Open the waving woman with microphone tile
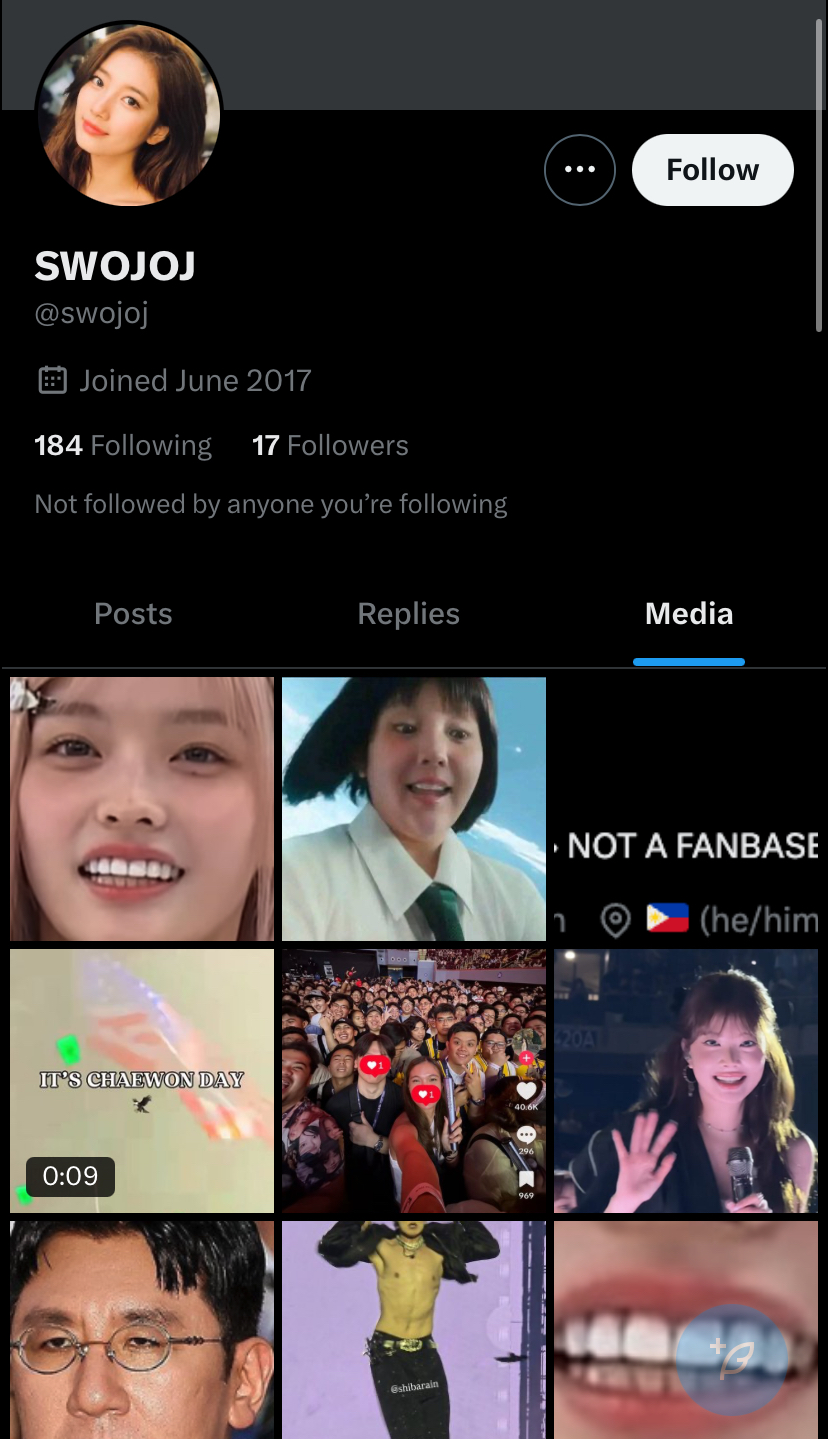Image resolution: width=828 pixels, height=1439 pixels. (686, 1081)
